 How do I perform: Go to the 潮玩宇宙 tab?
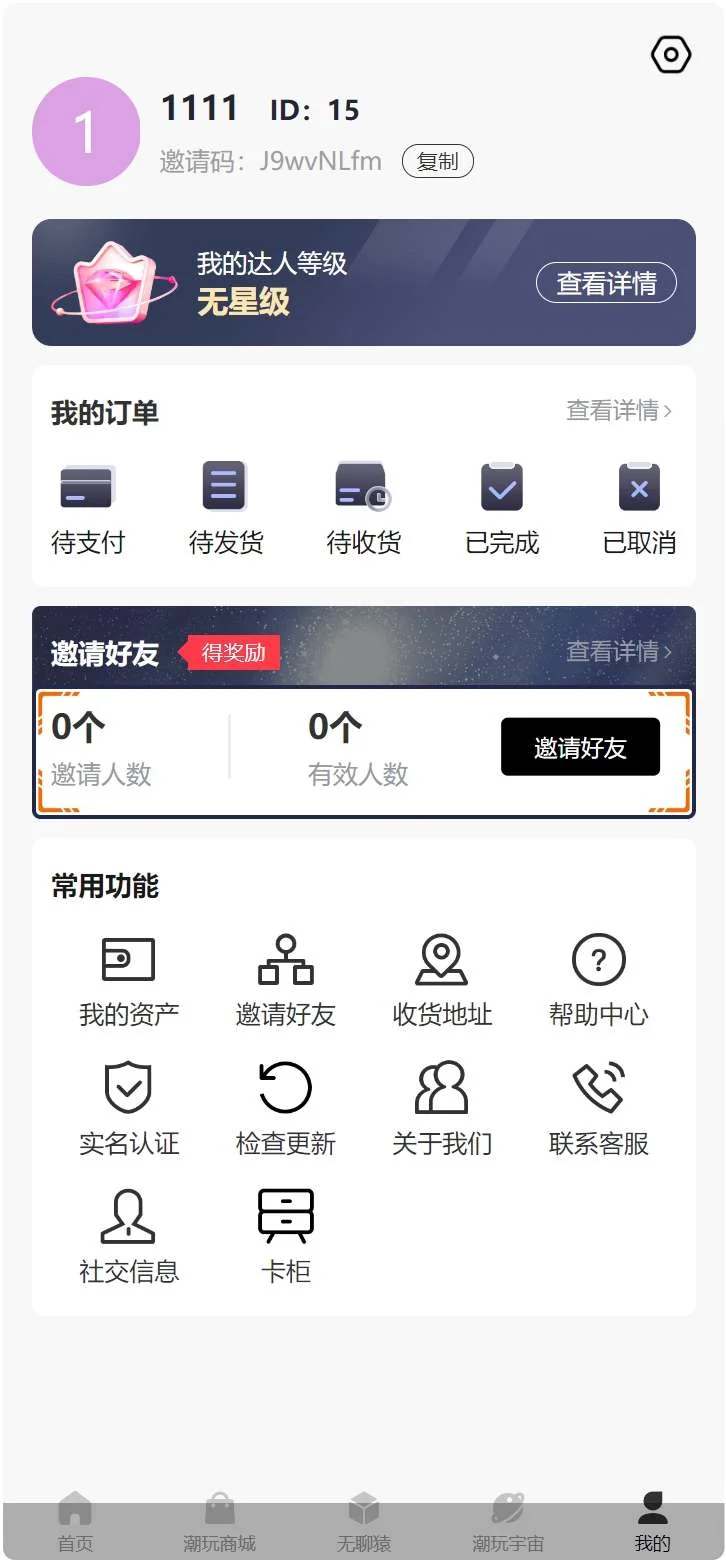(508, 1524)
